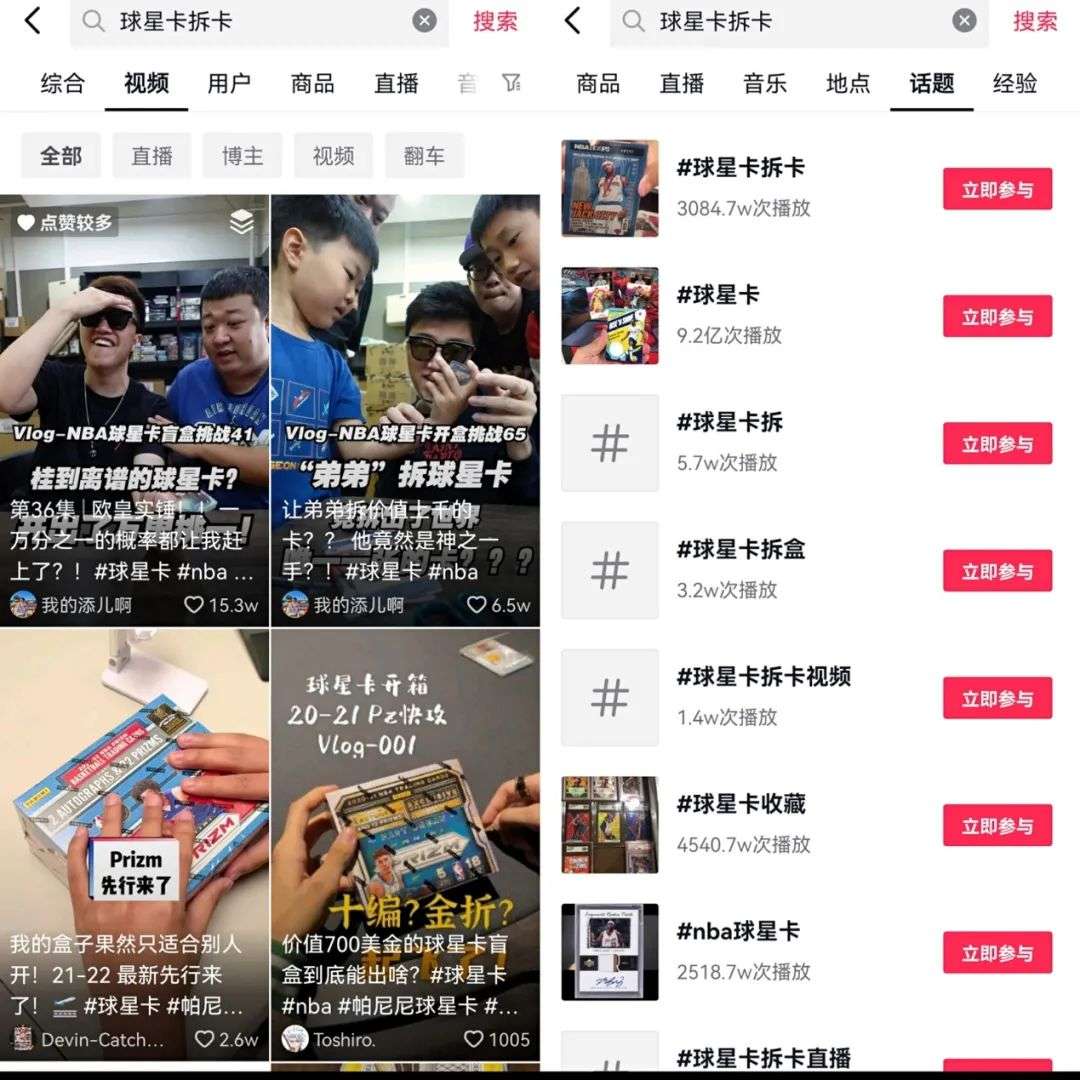Open the 地点 tab
1080x1080 pixels.
point(848,83)
